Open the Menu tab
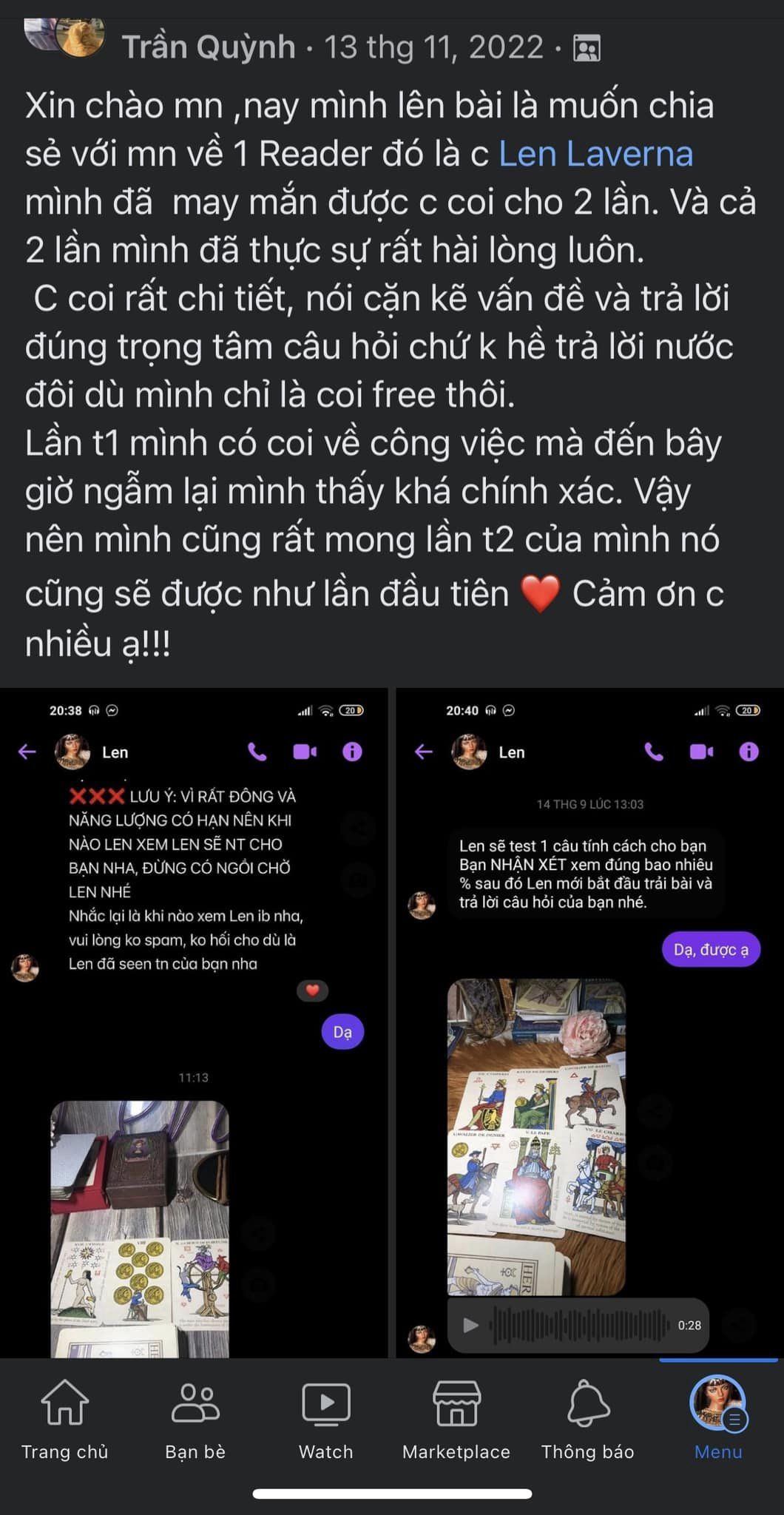784x1515 pixels. pyautogui.click(x=718, y=1420)
